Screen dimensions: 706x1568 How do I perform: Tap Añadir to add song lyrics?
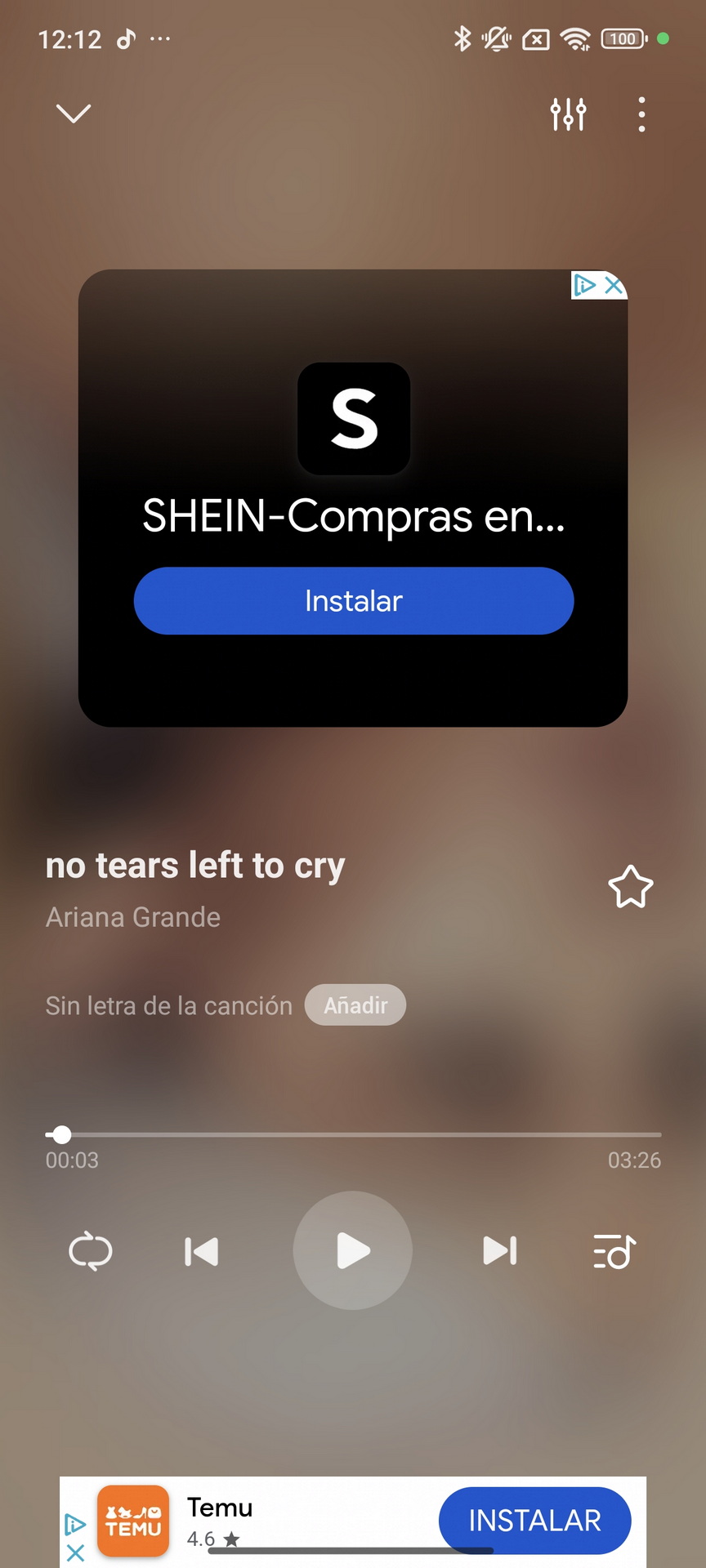tap(355, 1005)
